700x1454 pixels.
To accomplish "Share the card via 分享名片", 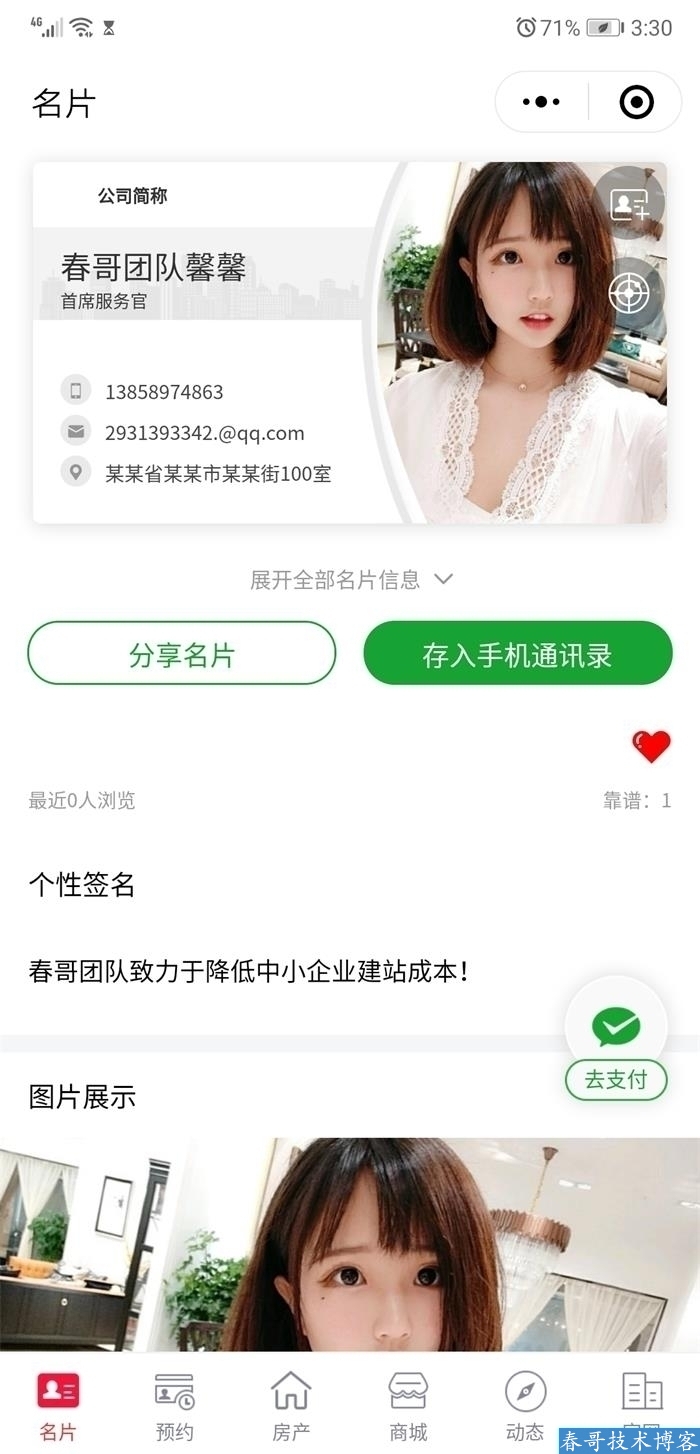I will point(182,654).
